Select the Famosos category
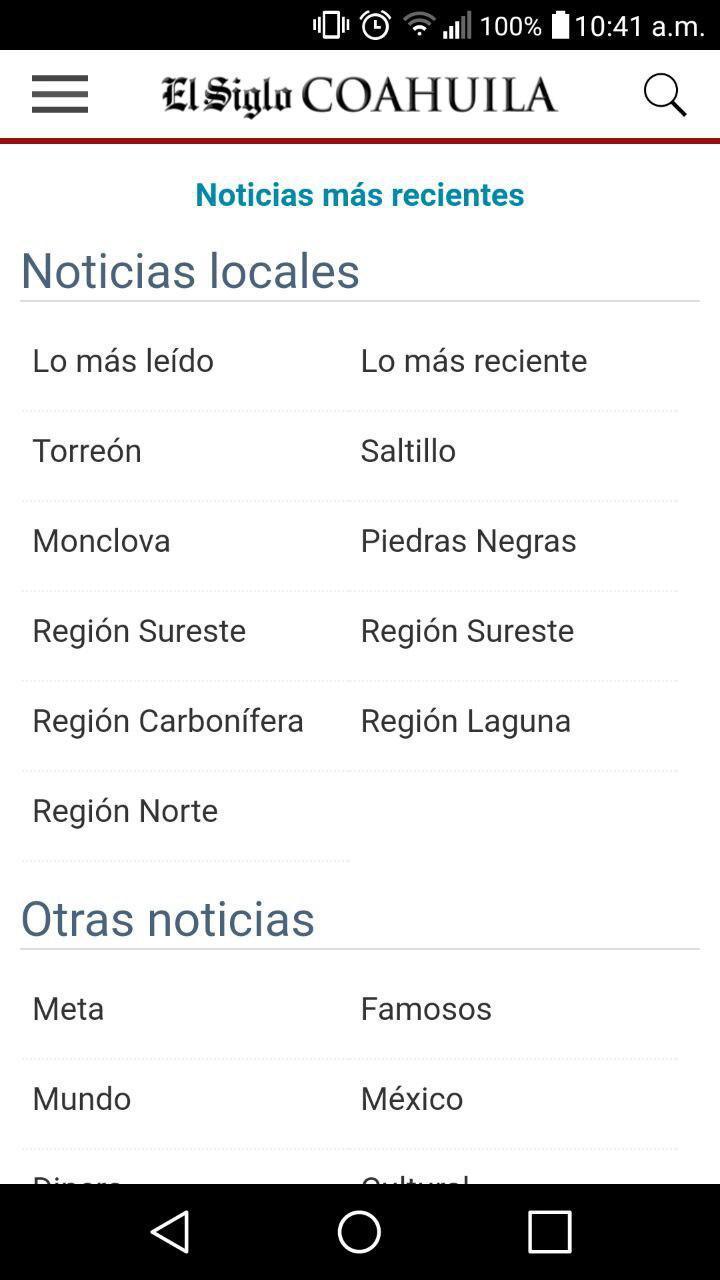This screenshot has height=1280, width=720. pyautogui.click(x=426, y=1008)
